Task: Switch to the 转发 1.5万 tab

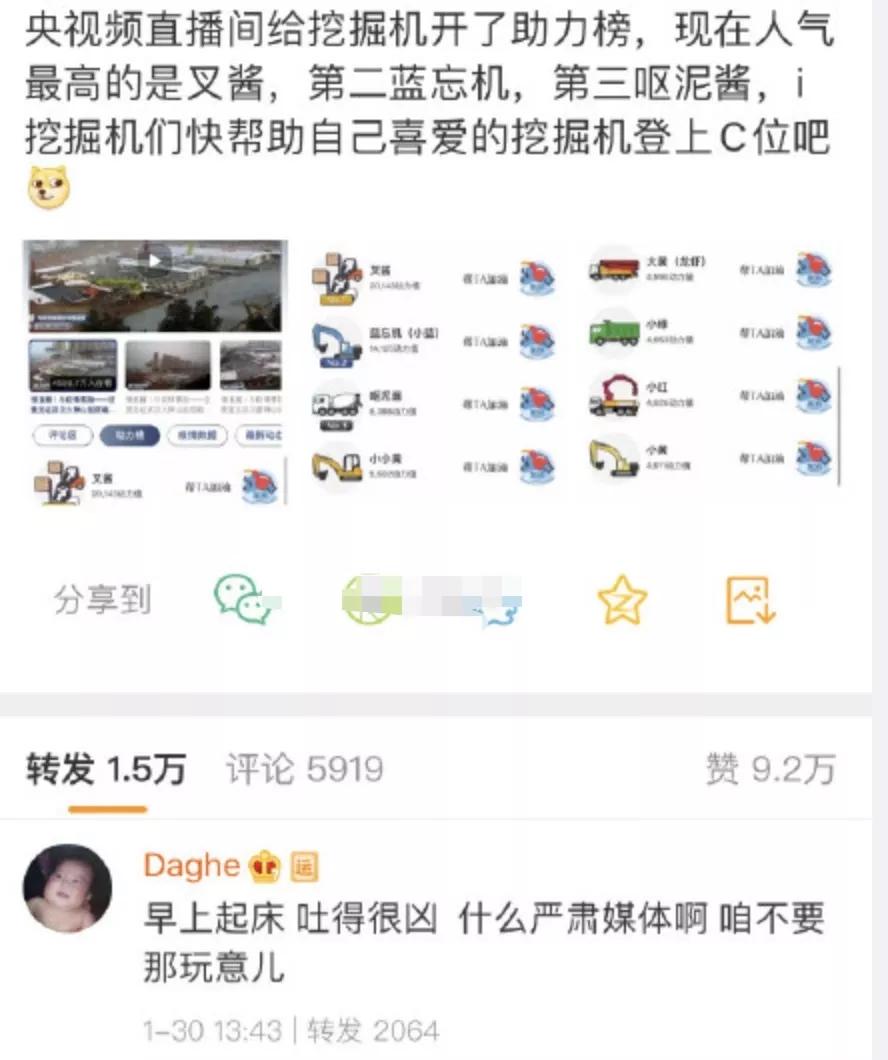Action: [x=106, y=769]
